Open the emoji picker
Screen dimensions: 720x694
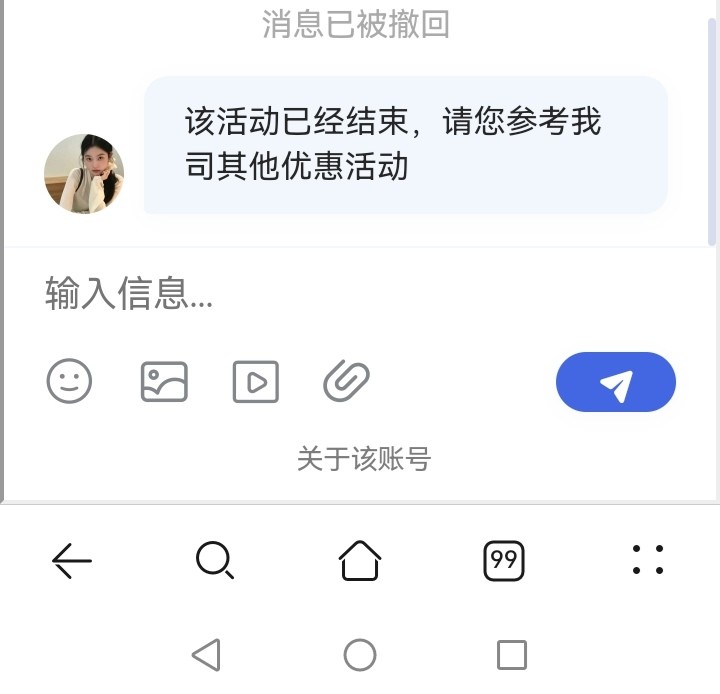70,382
